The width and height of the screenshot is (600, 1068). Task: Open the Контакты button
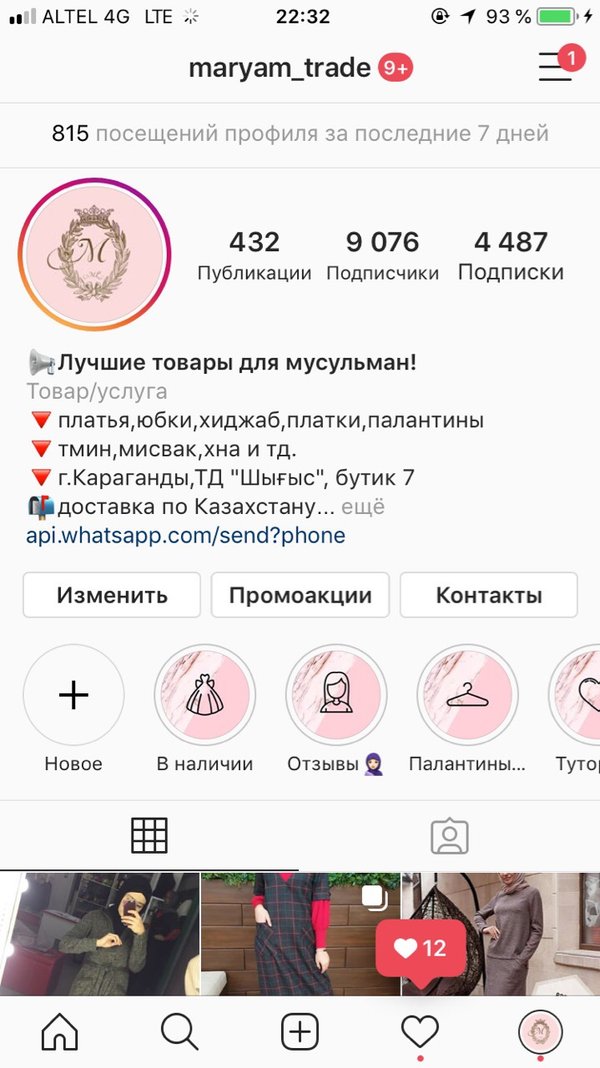pyautogui.click(x=488, y=596)
